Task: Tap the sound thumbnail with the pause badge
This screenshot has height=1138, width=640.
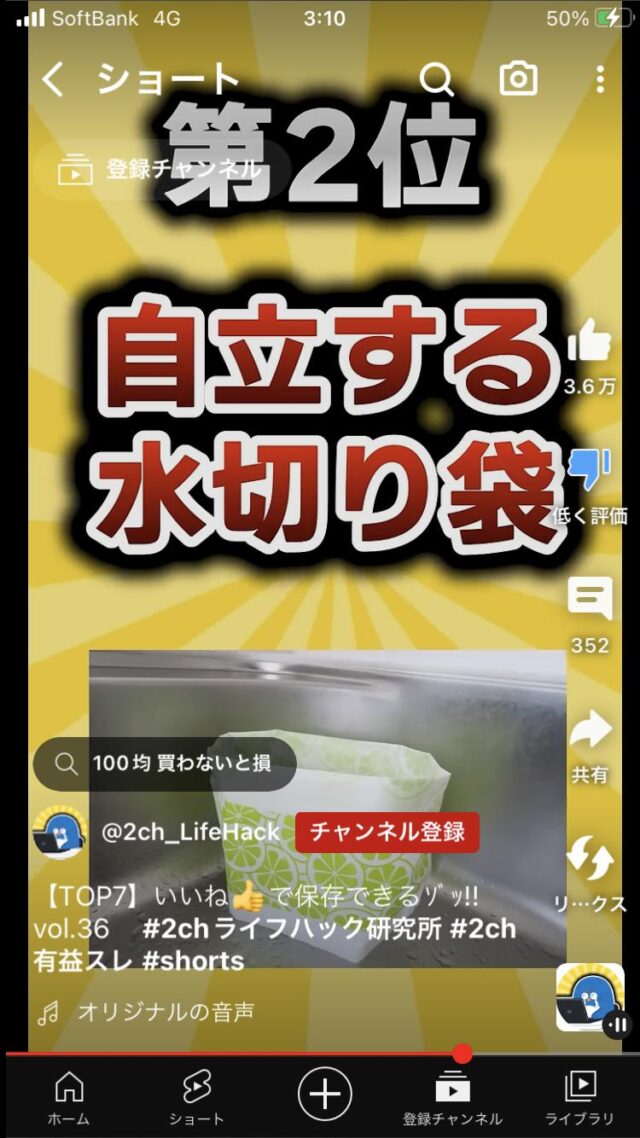Action: click(x=590, y=997)
